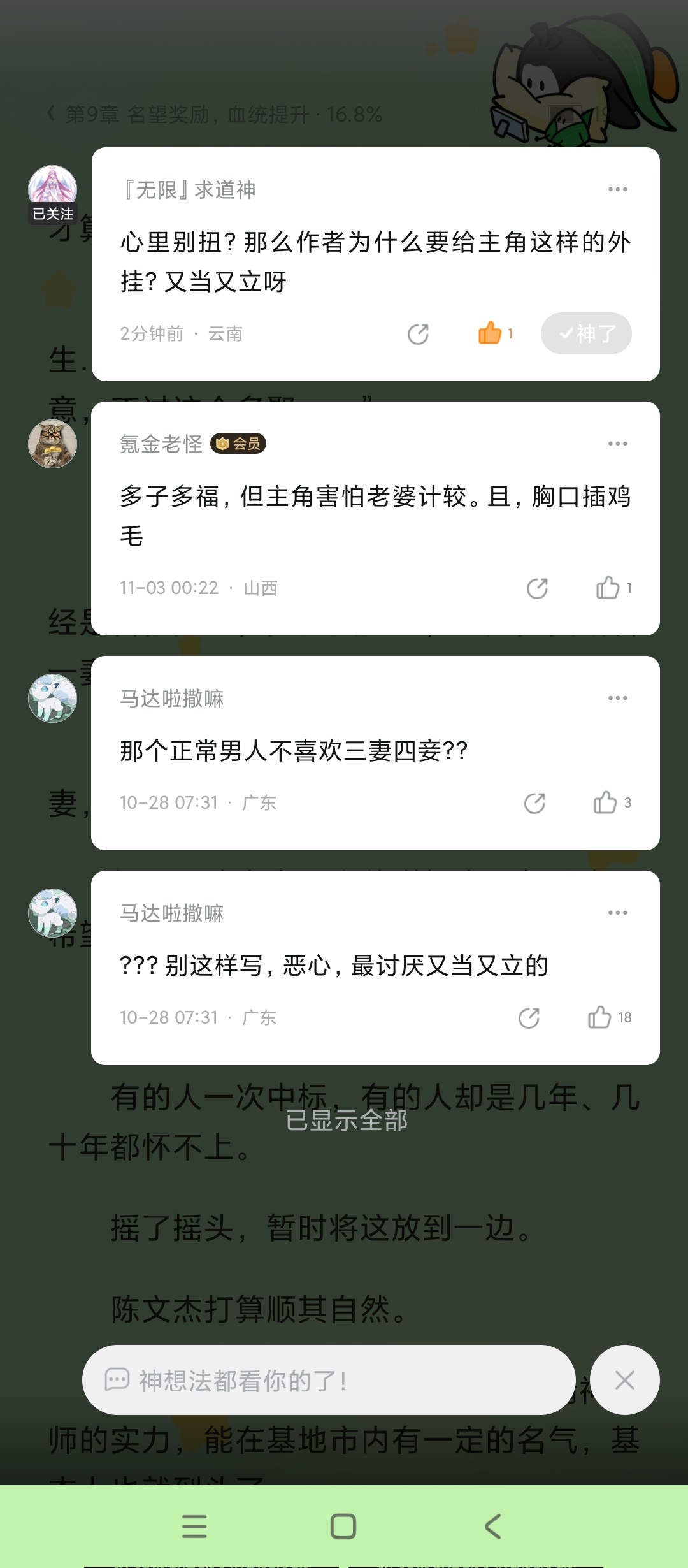688x1568 pixels.
Task: Open more options on 『无限』求道神's comment
Action: tap(617, 189)
